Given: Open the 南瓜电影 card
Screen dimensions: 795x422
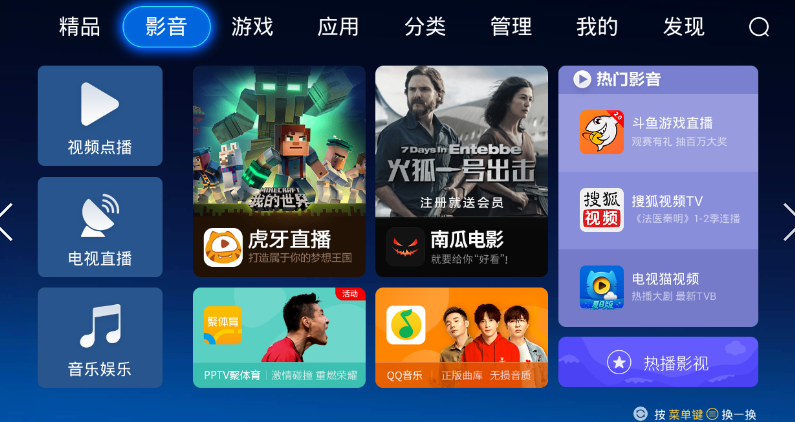Looking at the screenshot, I should [x=461, y=171].
